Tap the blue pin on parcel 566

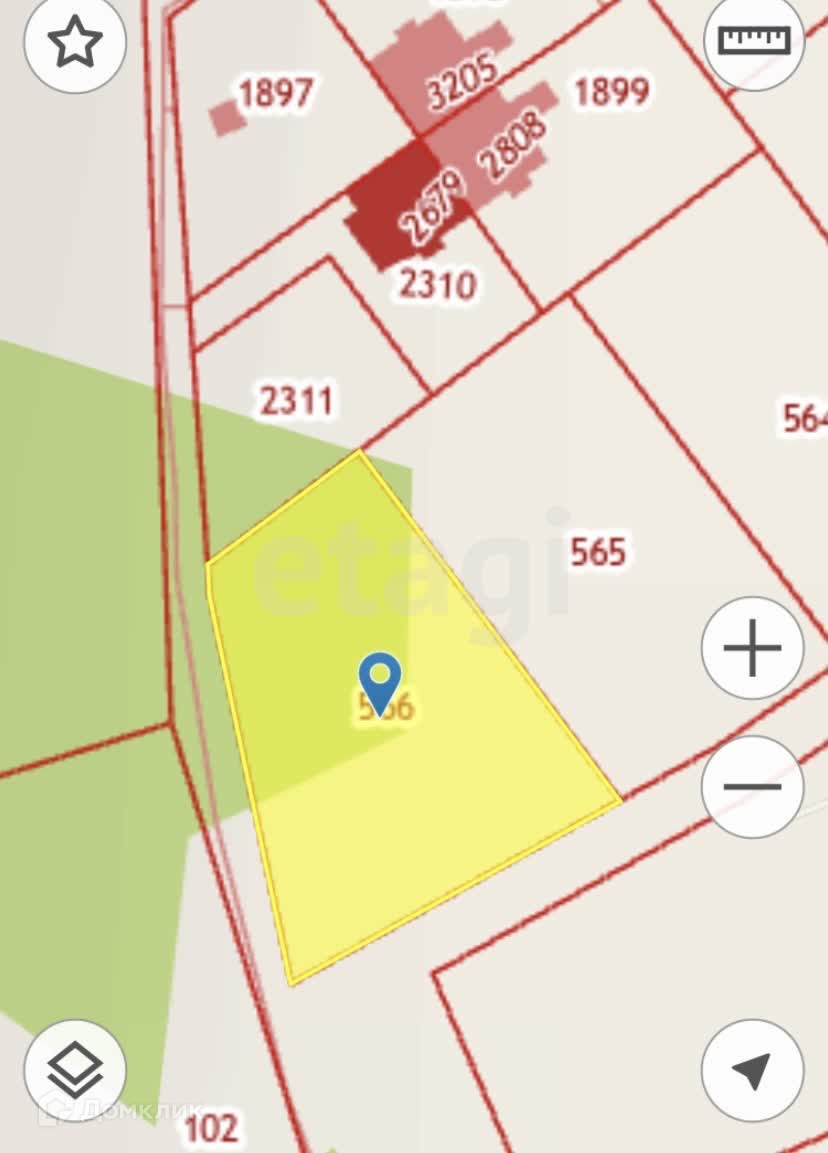click(x=379, y=680)
